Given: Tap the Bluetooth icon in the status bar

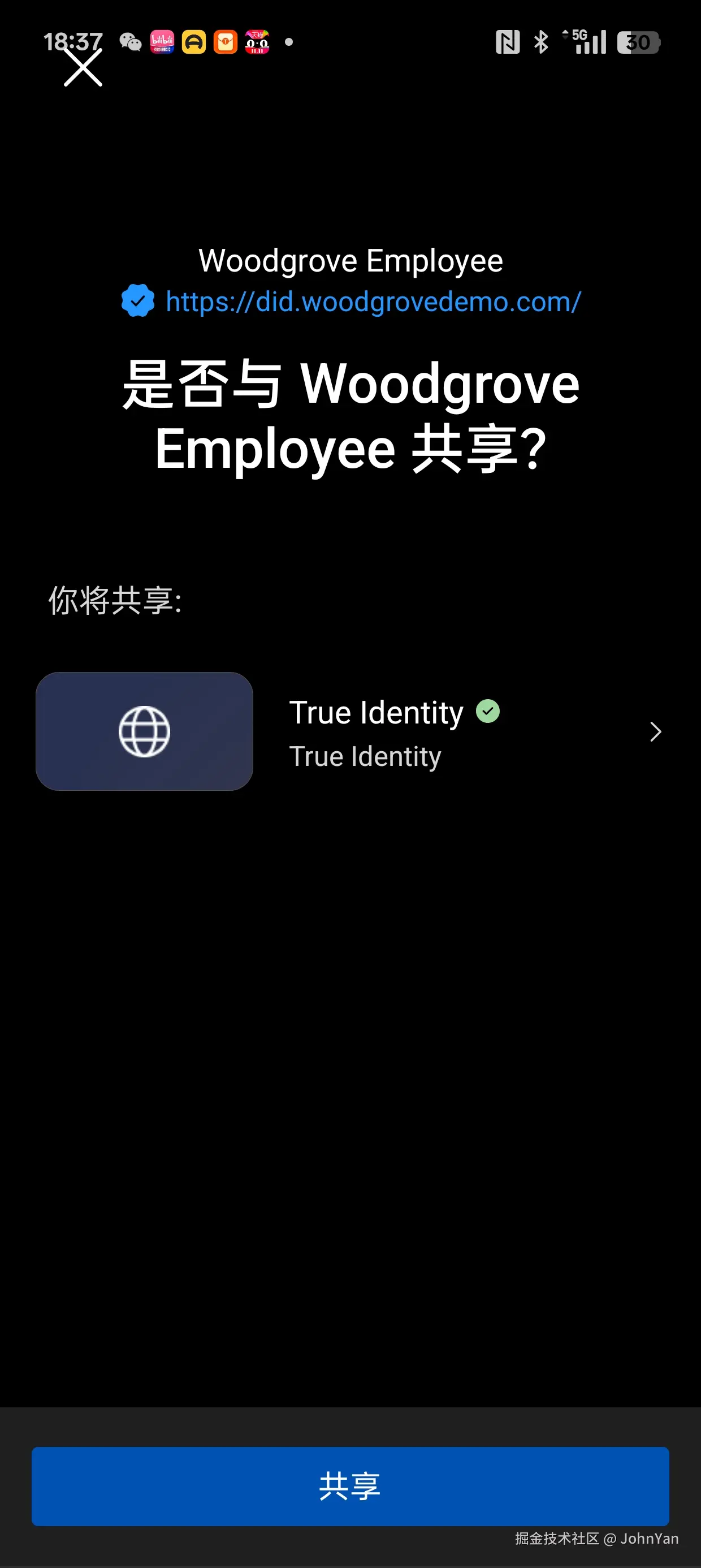Looking at the screenshot, I should click(540, 42).
